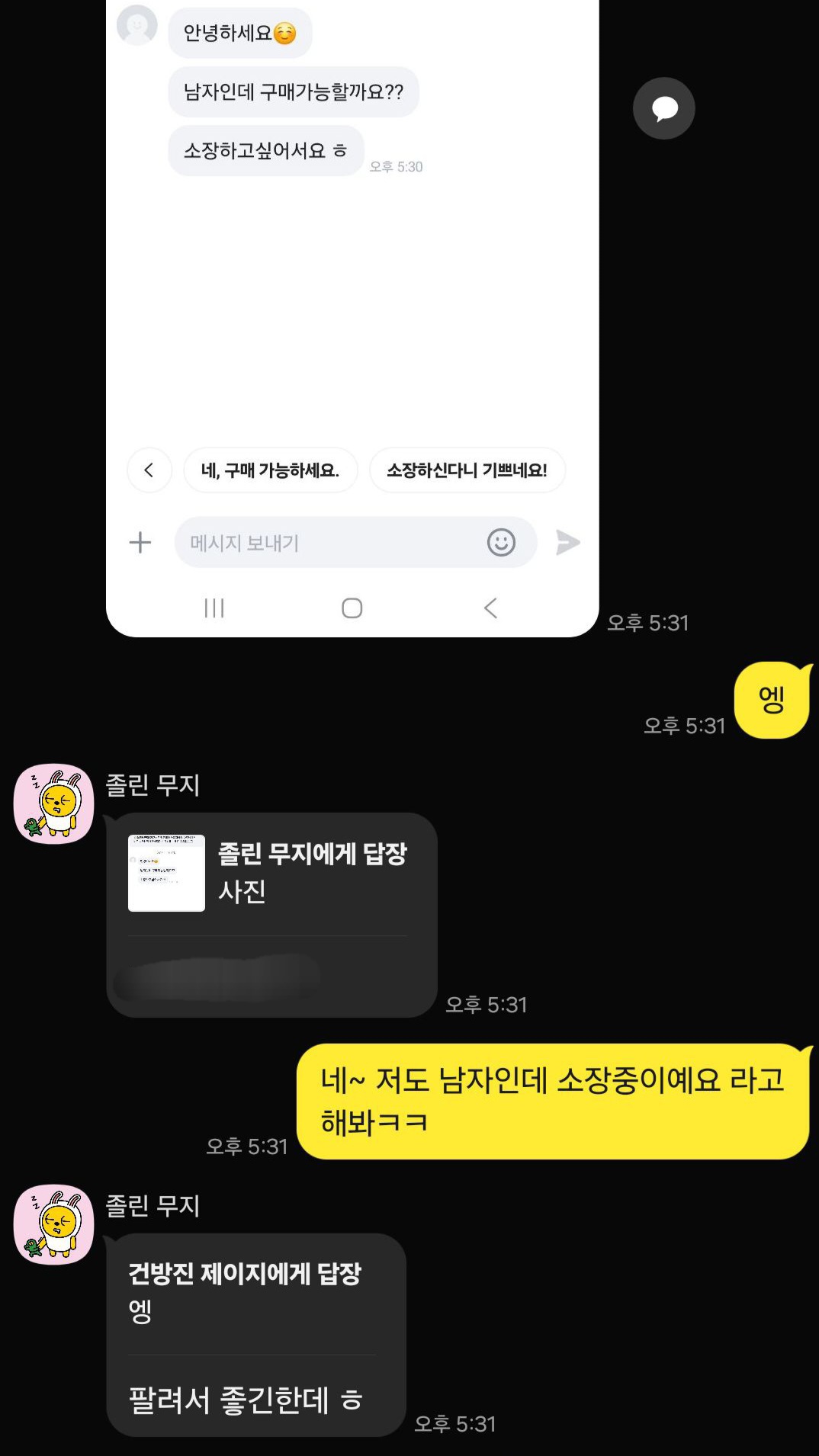Tap the plus attachment icon beside input
Viewport: 819px width, 1456px height.
point(140,542)
